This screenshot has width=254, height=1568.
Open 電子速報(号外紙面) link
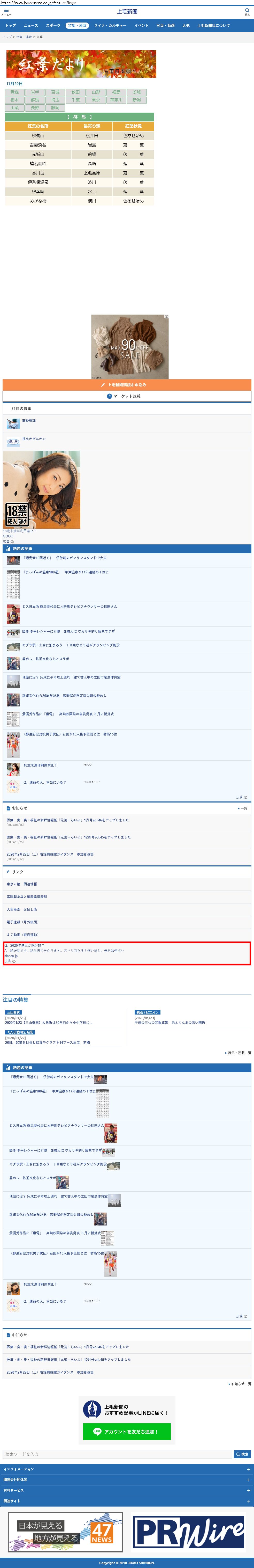(22, 922)
